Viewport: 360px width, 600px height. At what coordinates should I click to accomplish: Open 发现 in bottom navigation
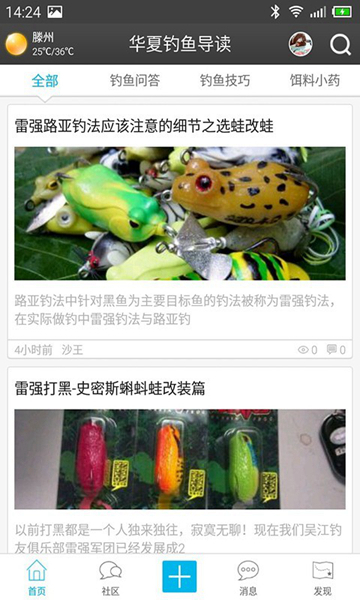coord(323,577)
